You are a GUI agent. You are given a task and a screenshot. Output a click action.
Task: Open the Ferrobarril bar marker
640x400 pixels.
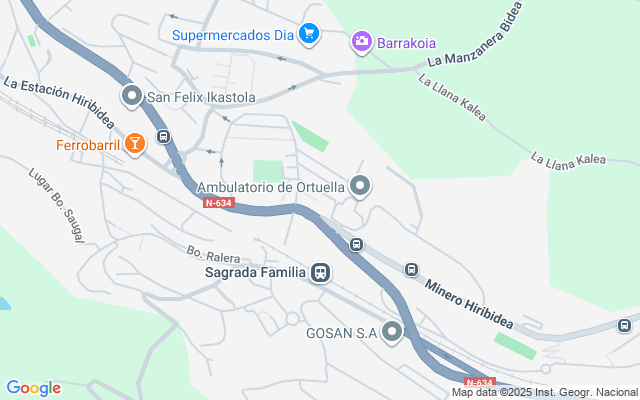136,145
